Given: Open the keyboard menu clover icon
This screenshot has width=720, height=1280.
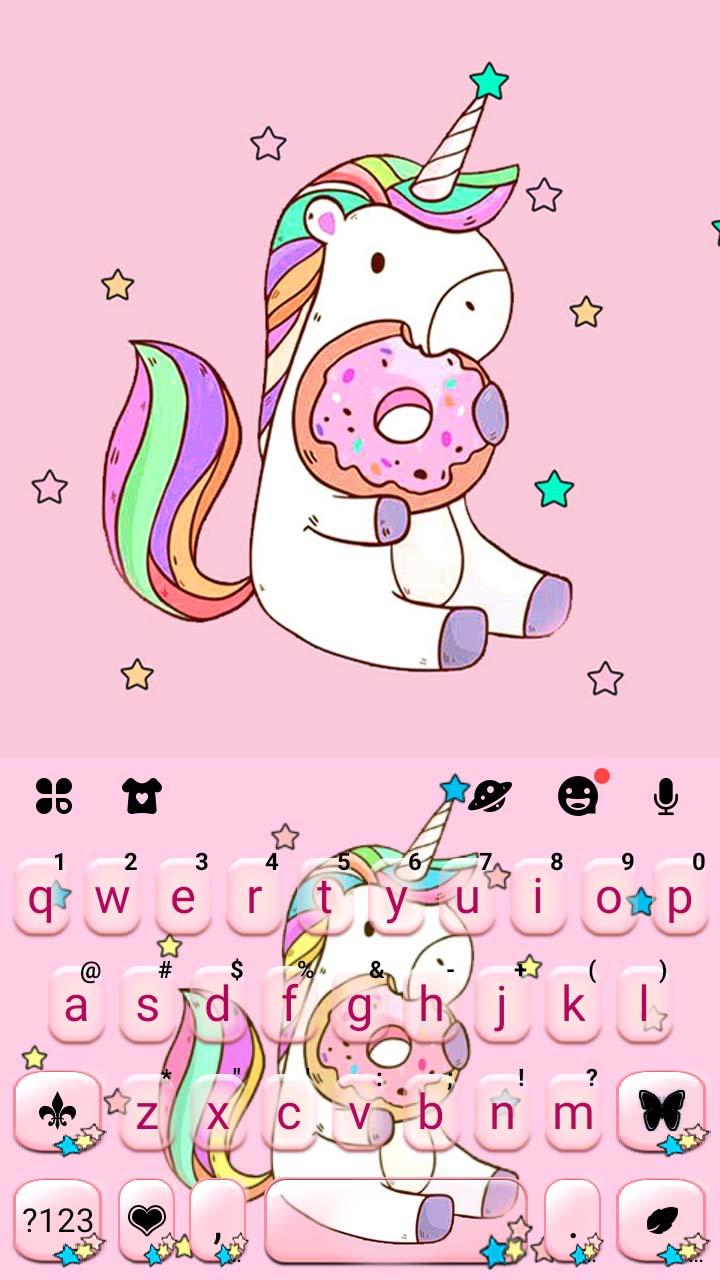Looking at the screenshot, I should [x=54, y=796].
